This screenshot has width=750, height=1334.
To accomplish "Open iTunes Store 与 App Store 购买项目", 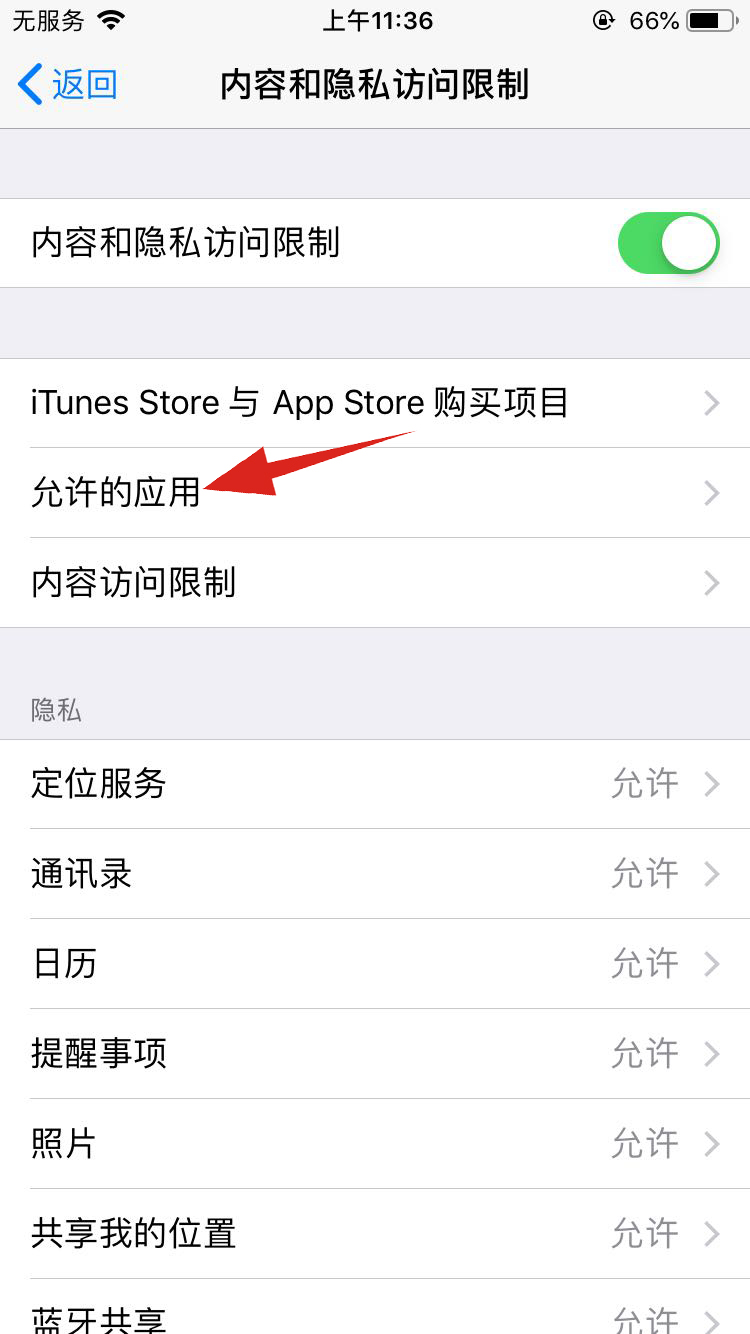I will click(x=375, y=403).
